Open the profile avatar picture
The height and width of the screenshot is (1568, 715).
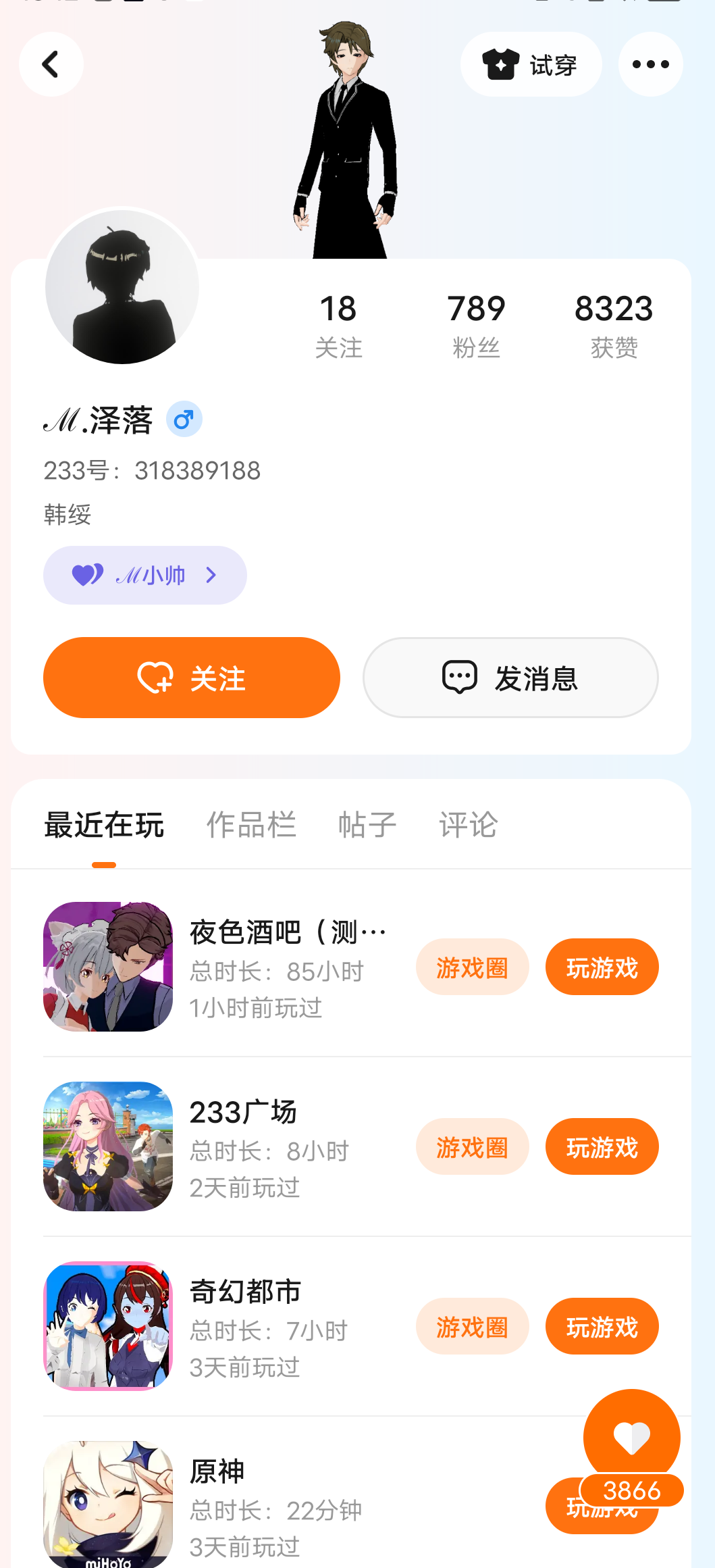click(122, 287)
